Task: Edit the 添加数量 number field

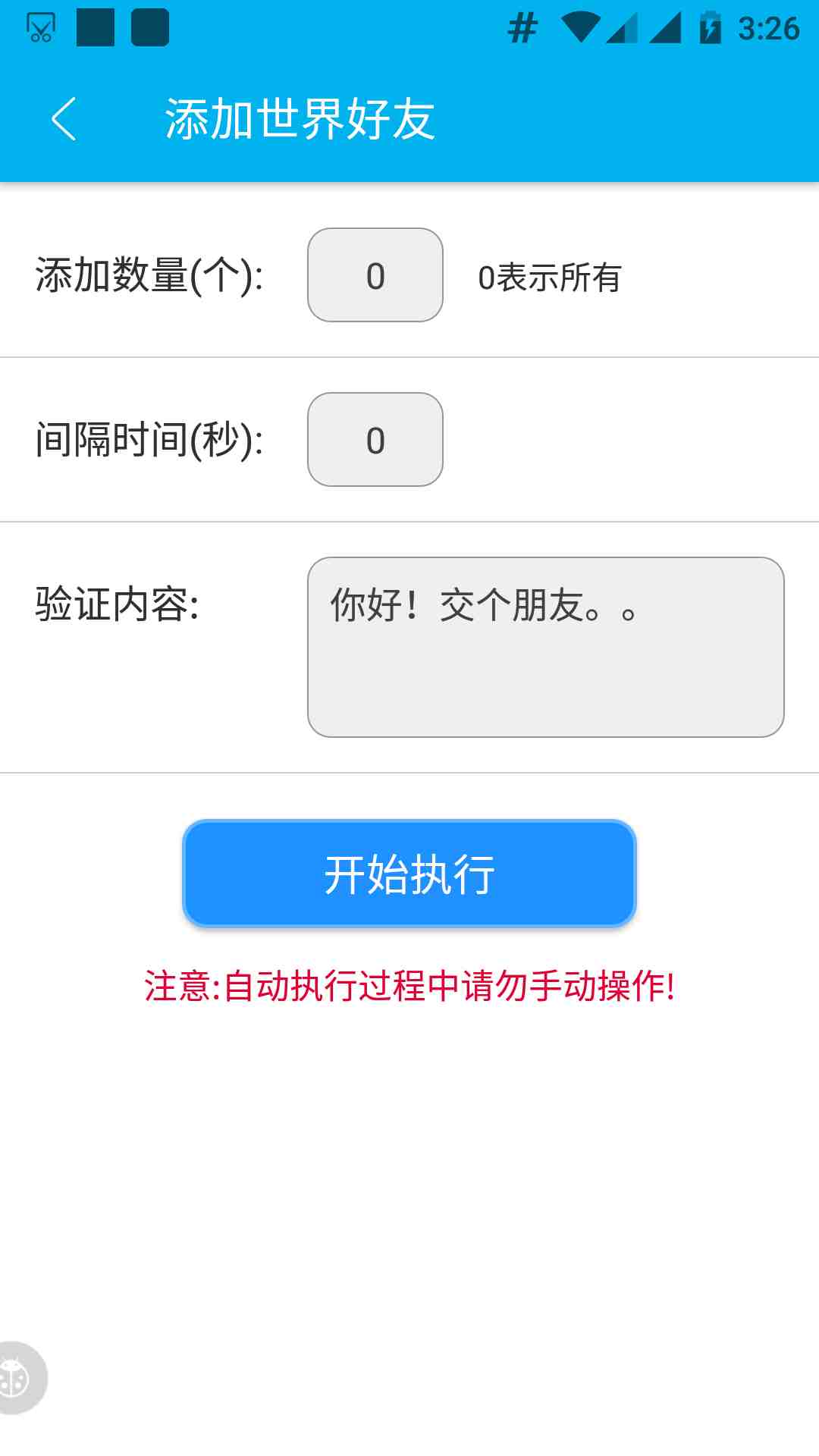Action: [375, 275]
